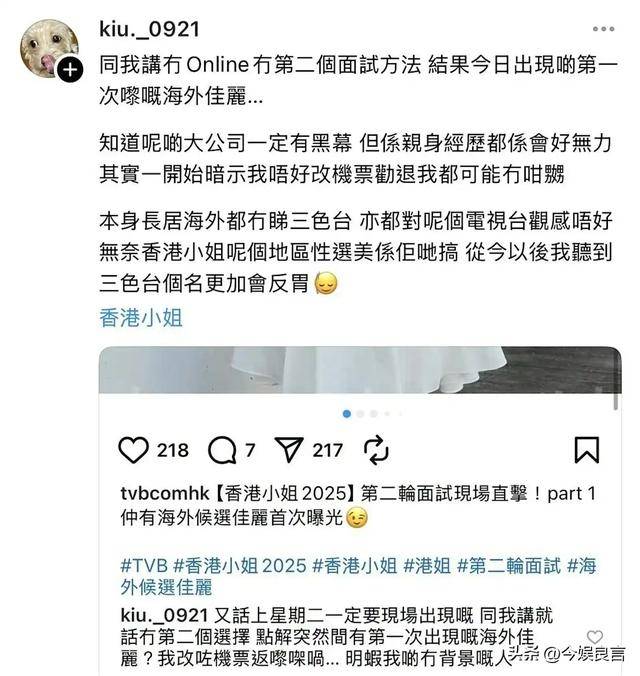
Task: Follow kiu._0921 via the plus badge
Action: (69, 70)
